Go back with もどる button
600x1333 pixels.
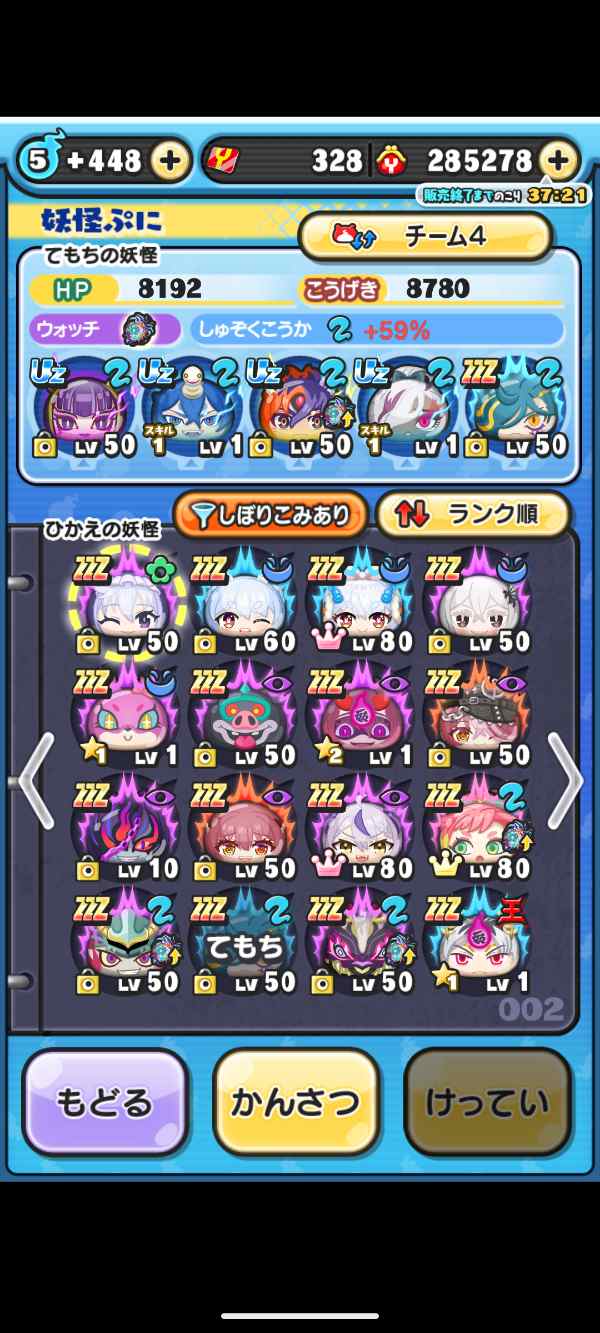[105, 1102]
